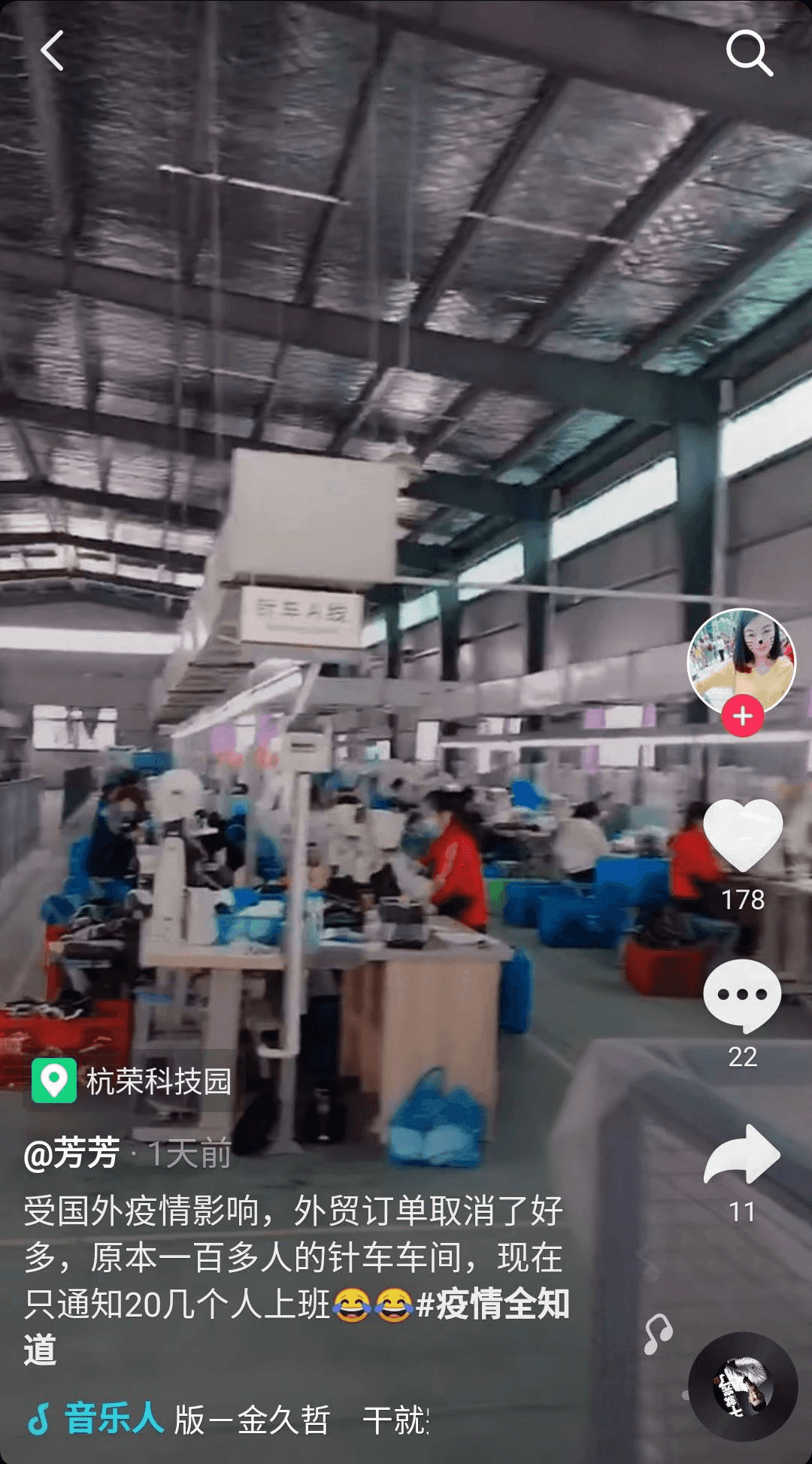812x1464 pixels.
Task: Open the spinning music disc
Action: 743,1386
